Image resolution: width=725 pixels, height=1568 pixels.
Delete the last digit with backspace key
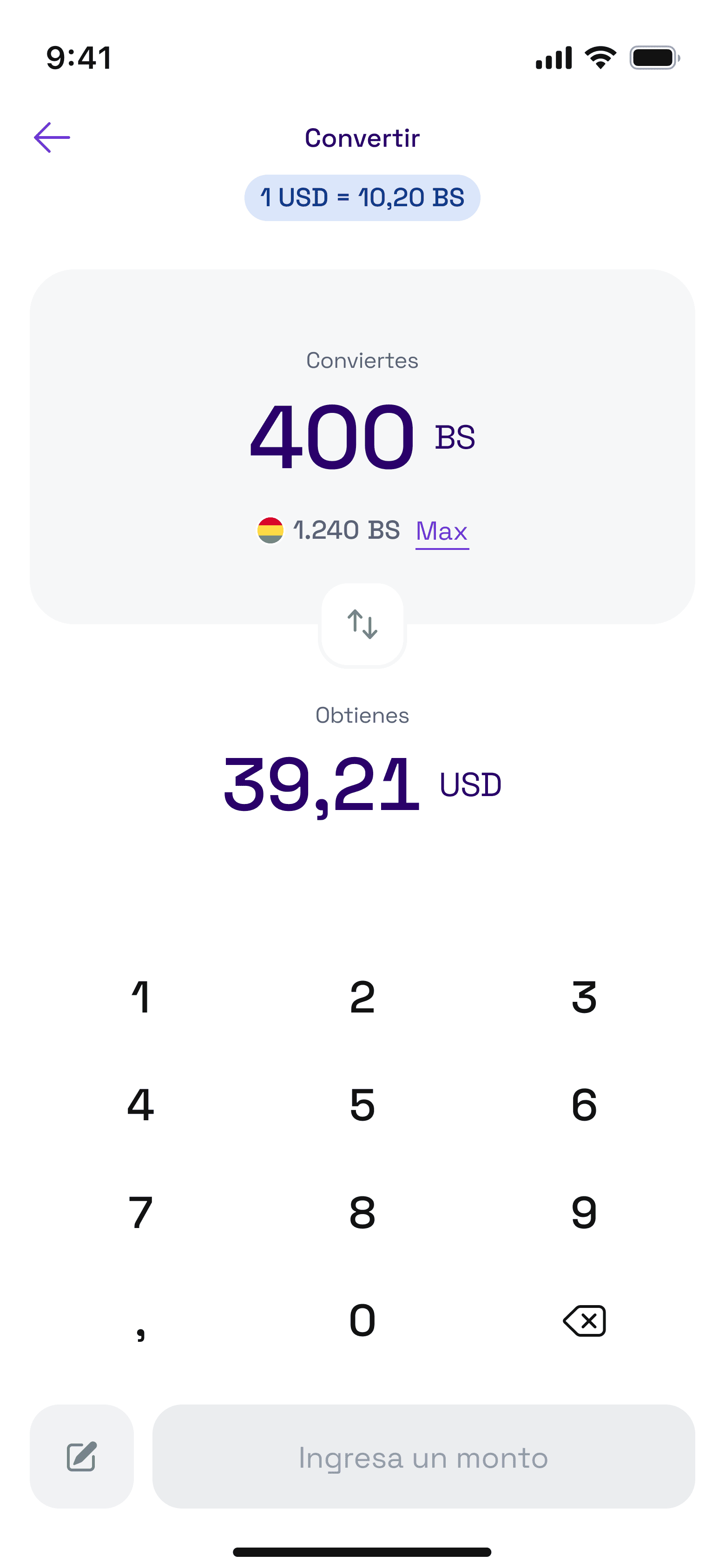click(x=584, y=1321)
